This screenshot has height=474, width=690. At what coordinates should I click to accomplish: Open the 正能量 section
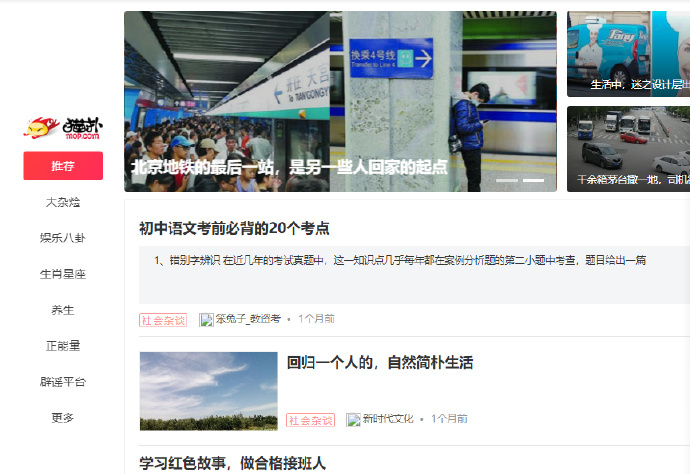(63, 346)
